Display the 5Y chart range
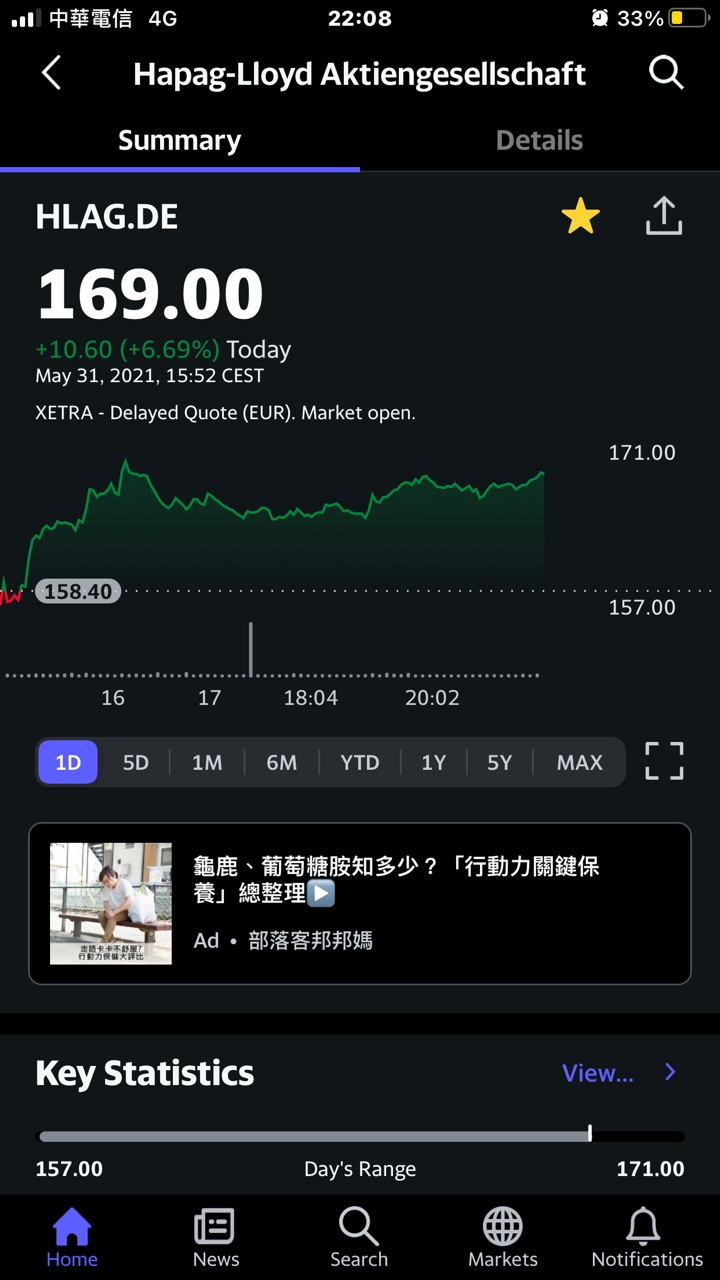 click(x=499, y=763)
